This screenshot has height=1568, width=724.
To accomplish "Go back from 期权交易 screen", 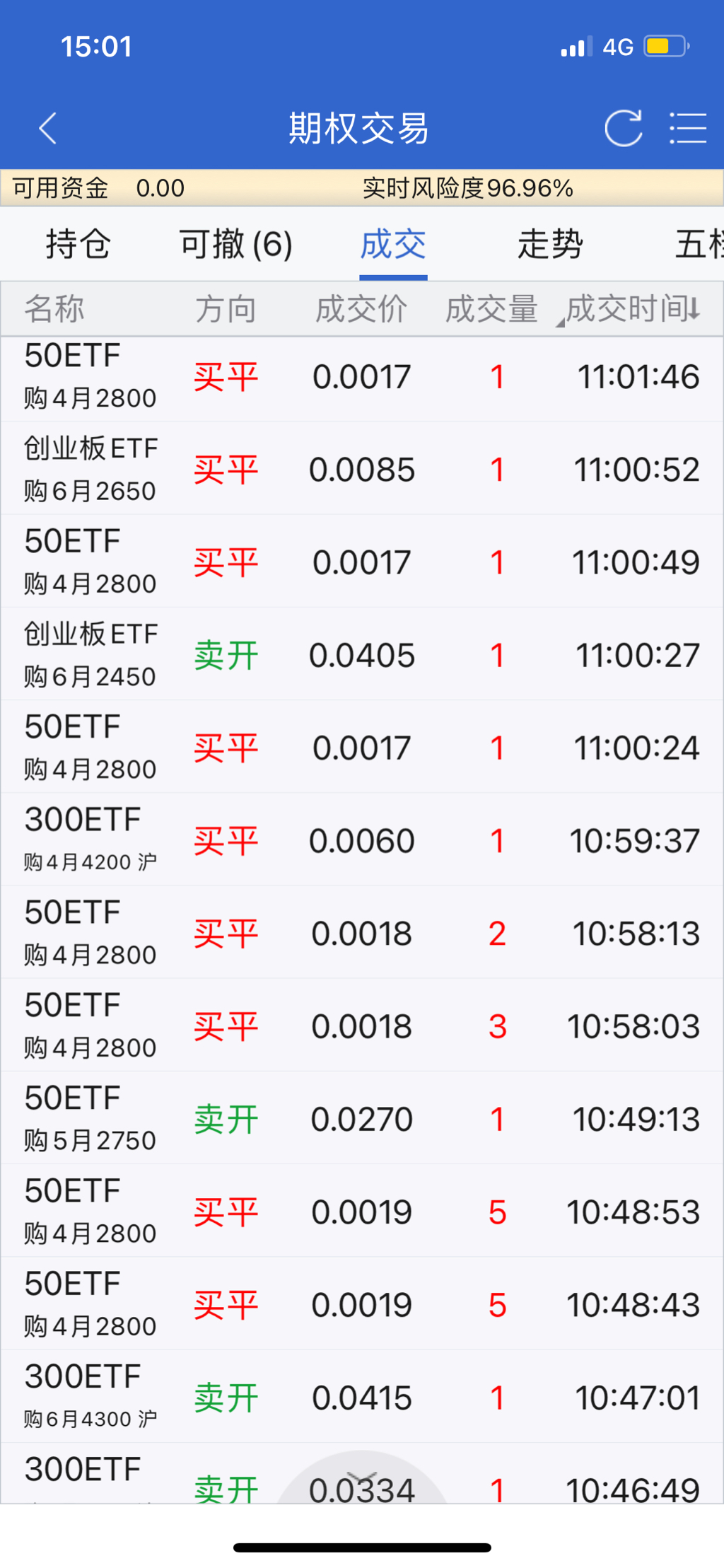I will [x=47, y=128].
